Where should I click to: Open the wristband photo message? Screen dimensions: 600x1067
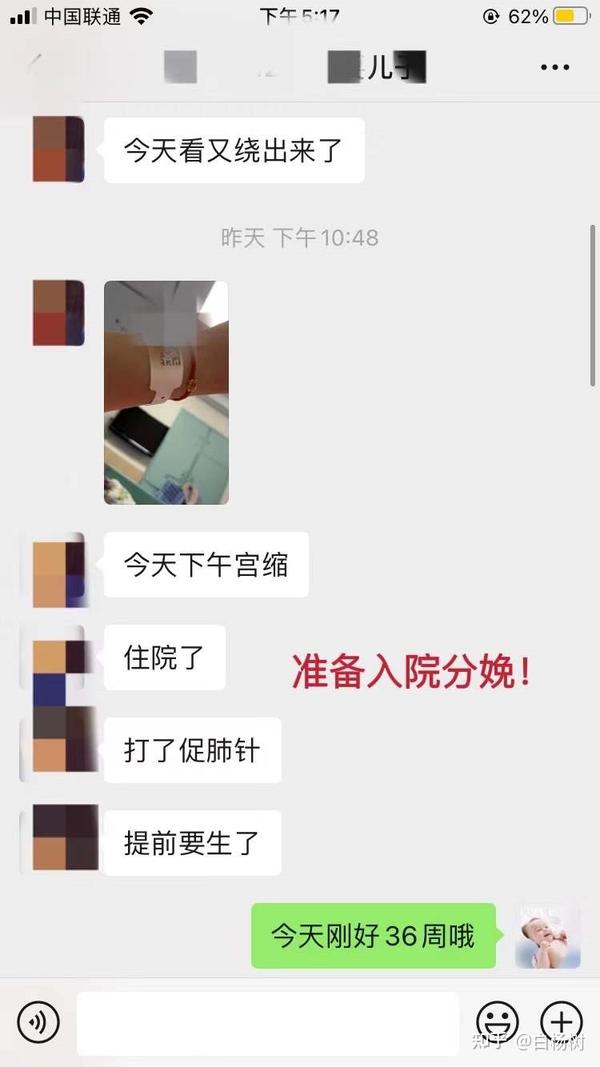point(166,393)
